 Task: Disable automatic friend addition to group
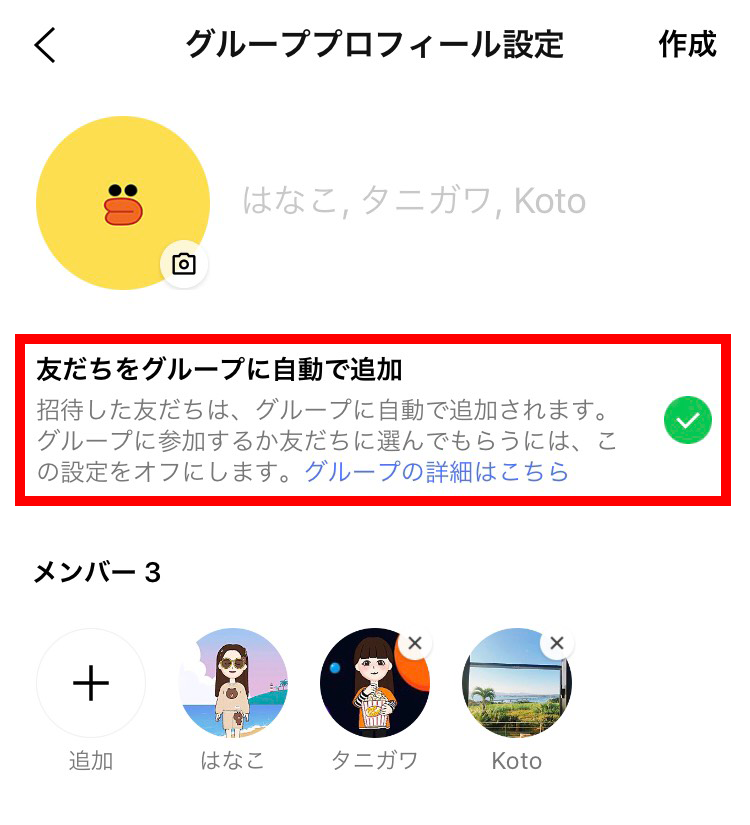(x=686, y=420)
